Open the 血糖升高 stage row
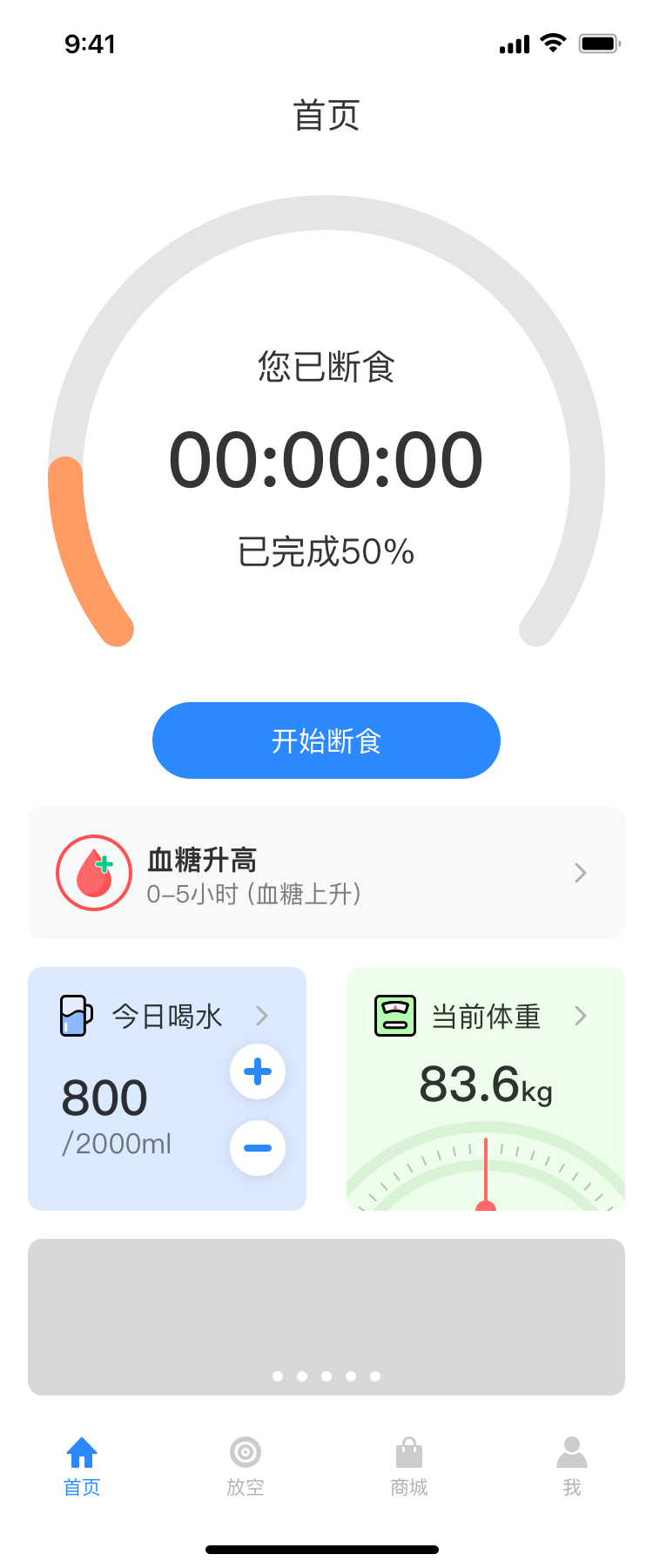Screen dimensions: 653x1568 coord(326,873)
